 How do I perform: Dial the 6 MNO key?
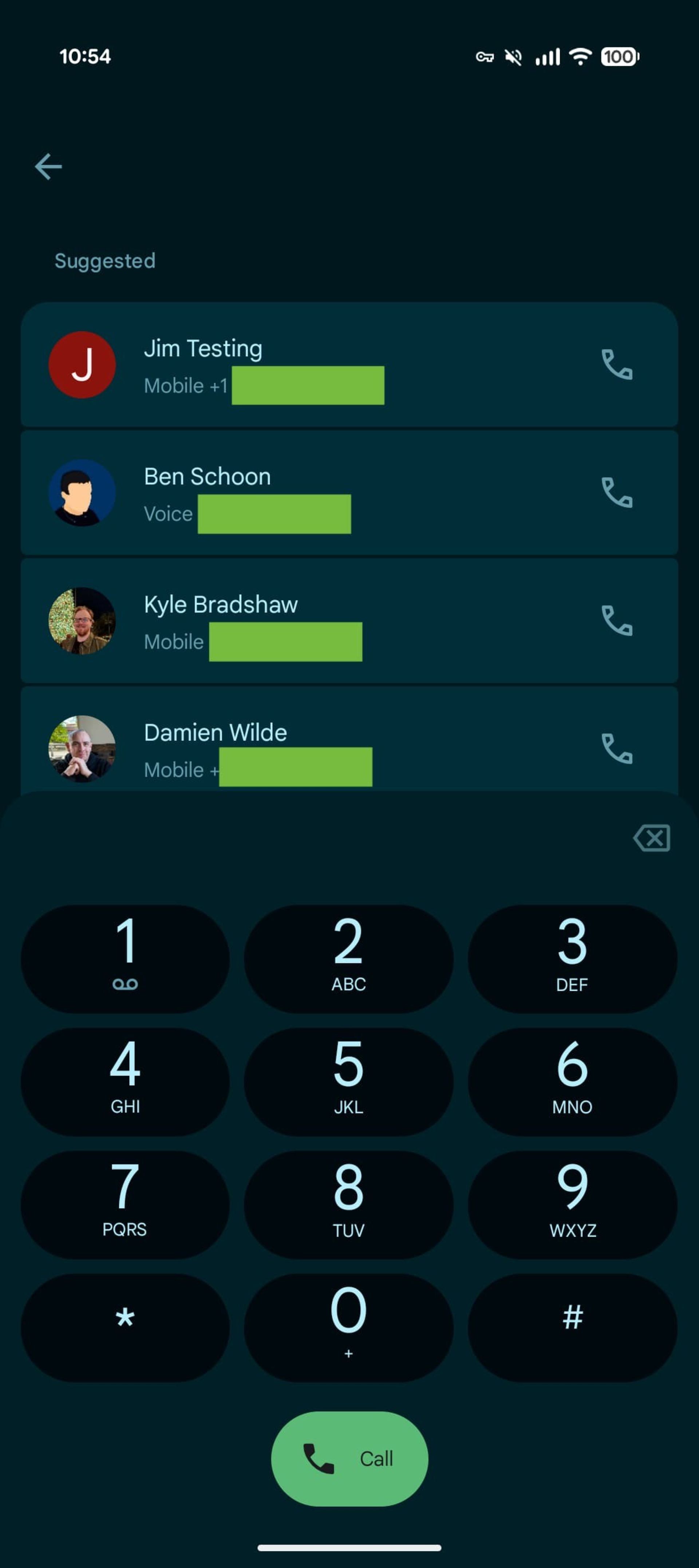(572, 1081)
